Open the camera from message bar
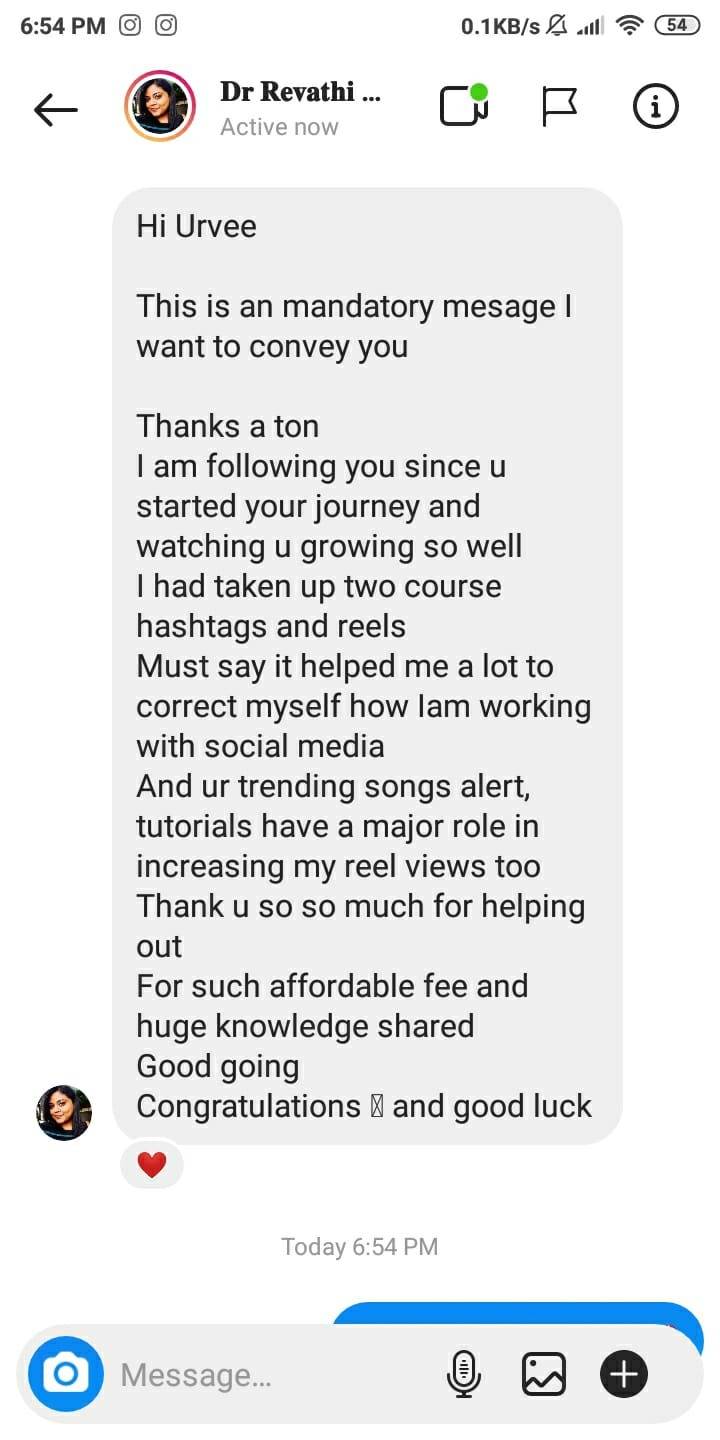Screen dimensions: 720x1440 (66, 1374)
